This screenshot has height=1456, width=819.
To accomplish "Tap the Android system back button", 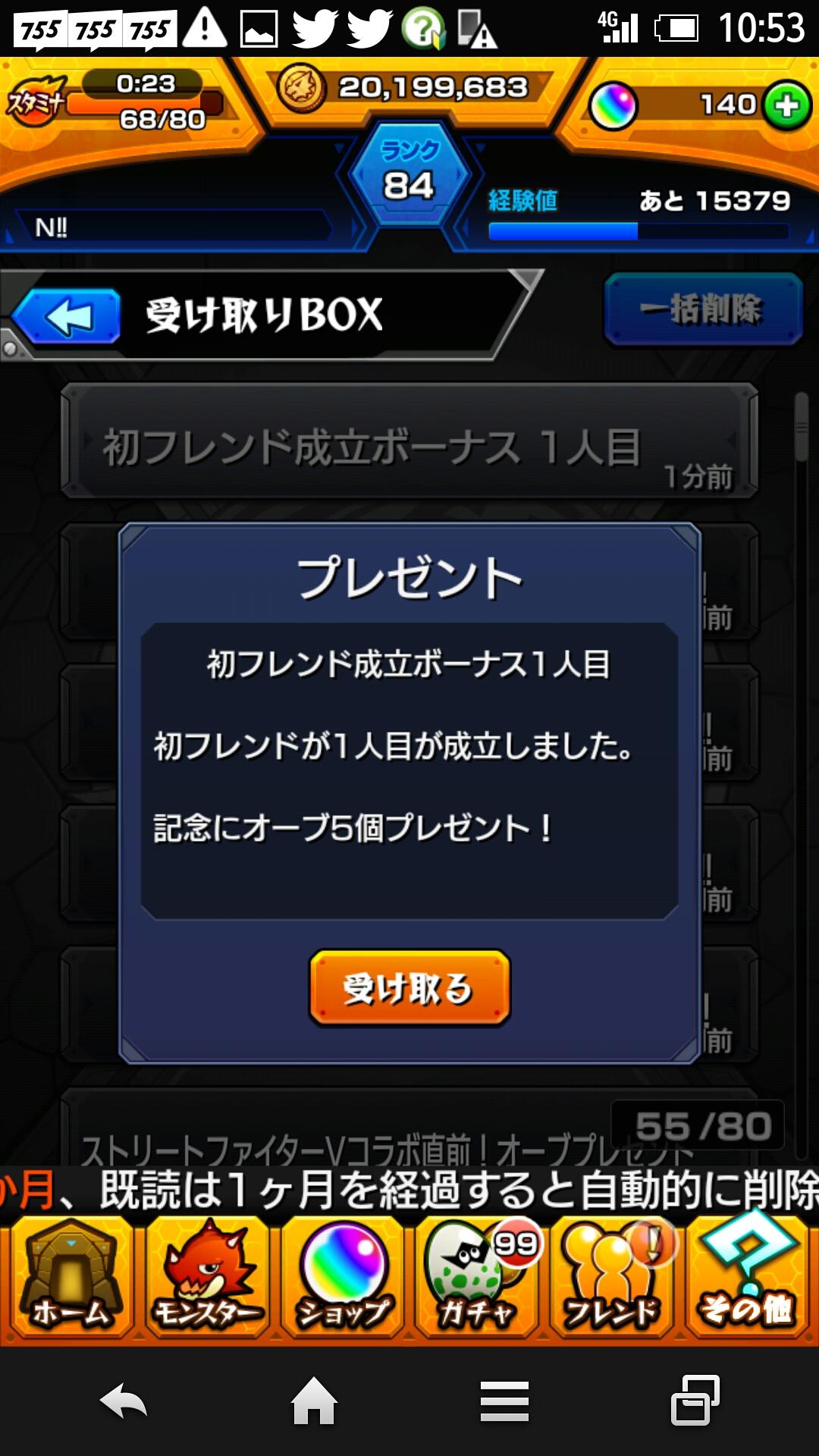I will (123, 1401).
